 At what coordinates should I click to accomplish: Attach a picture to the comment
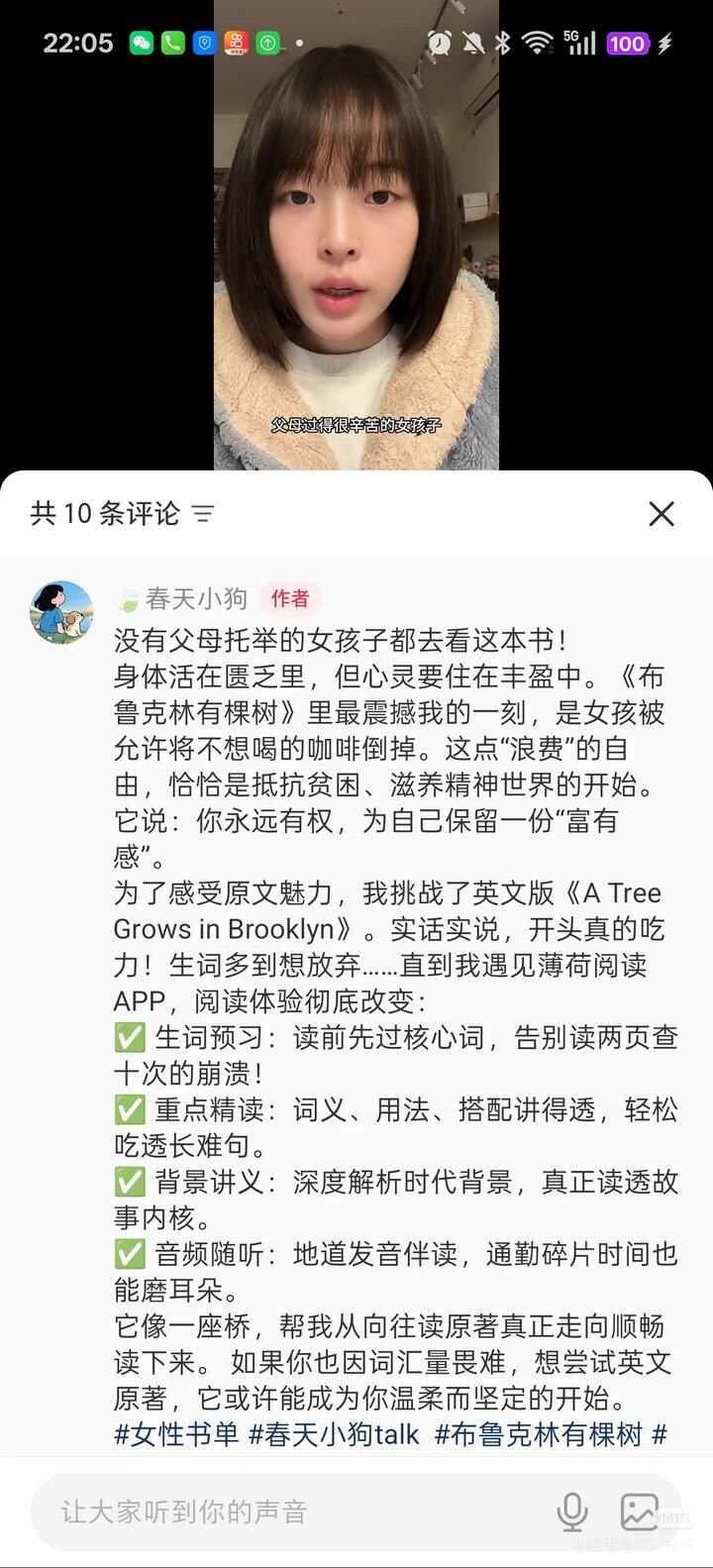coord(639,1512)
